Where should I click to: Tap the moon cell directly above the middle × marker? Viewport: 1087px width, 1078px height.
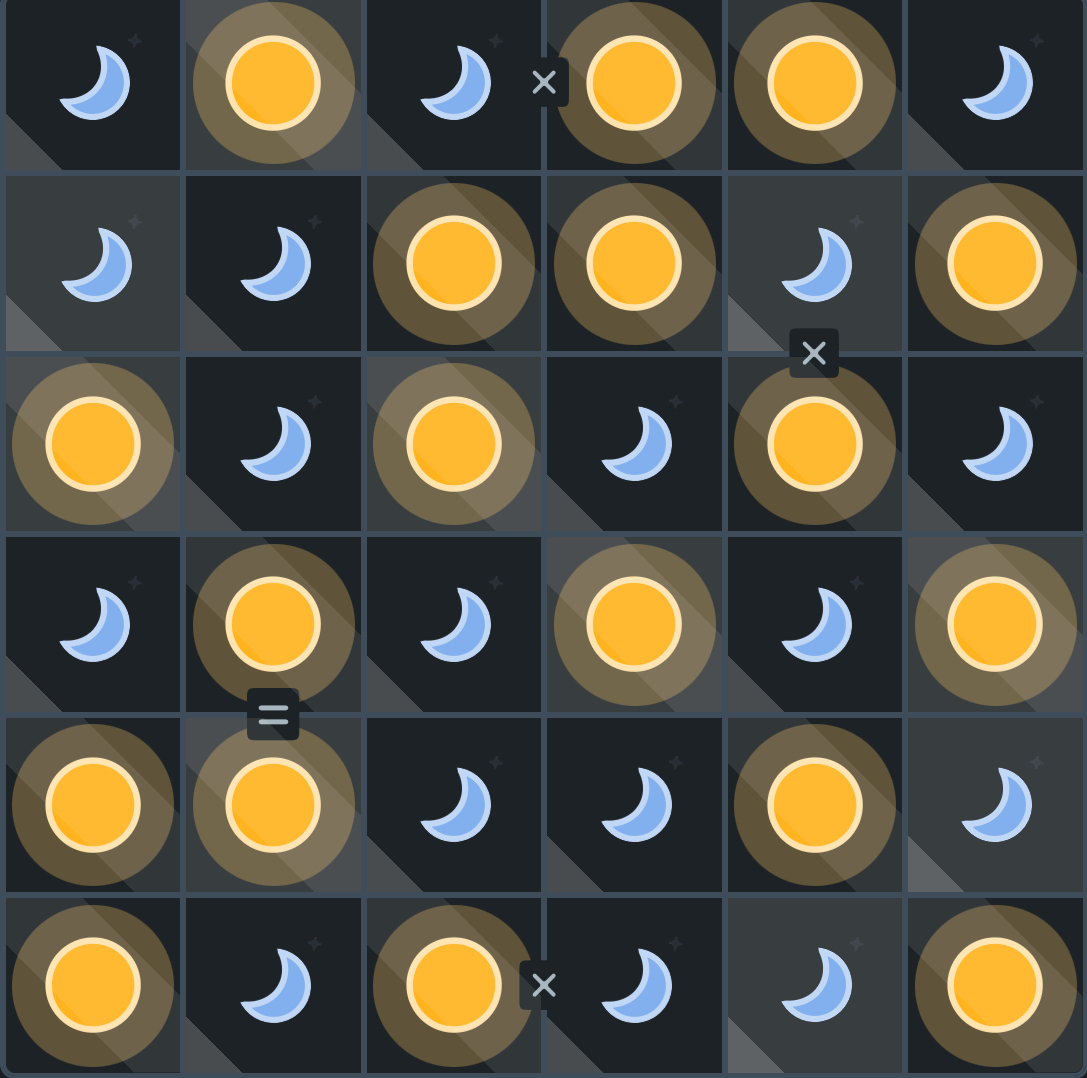coord(814,264)
